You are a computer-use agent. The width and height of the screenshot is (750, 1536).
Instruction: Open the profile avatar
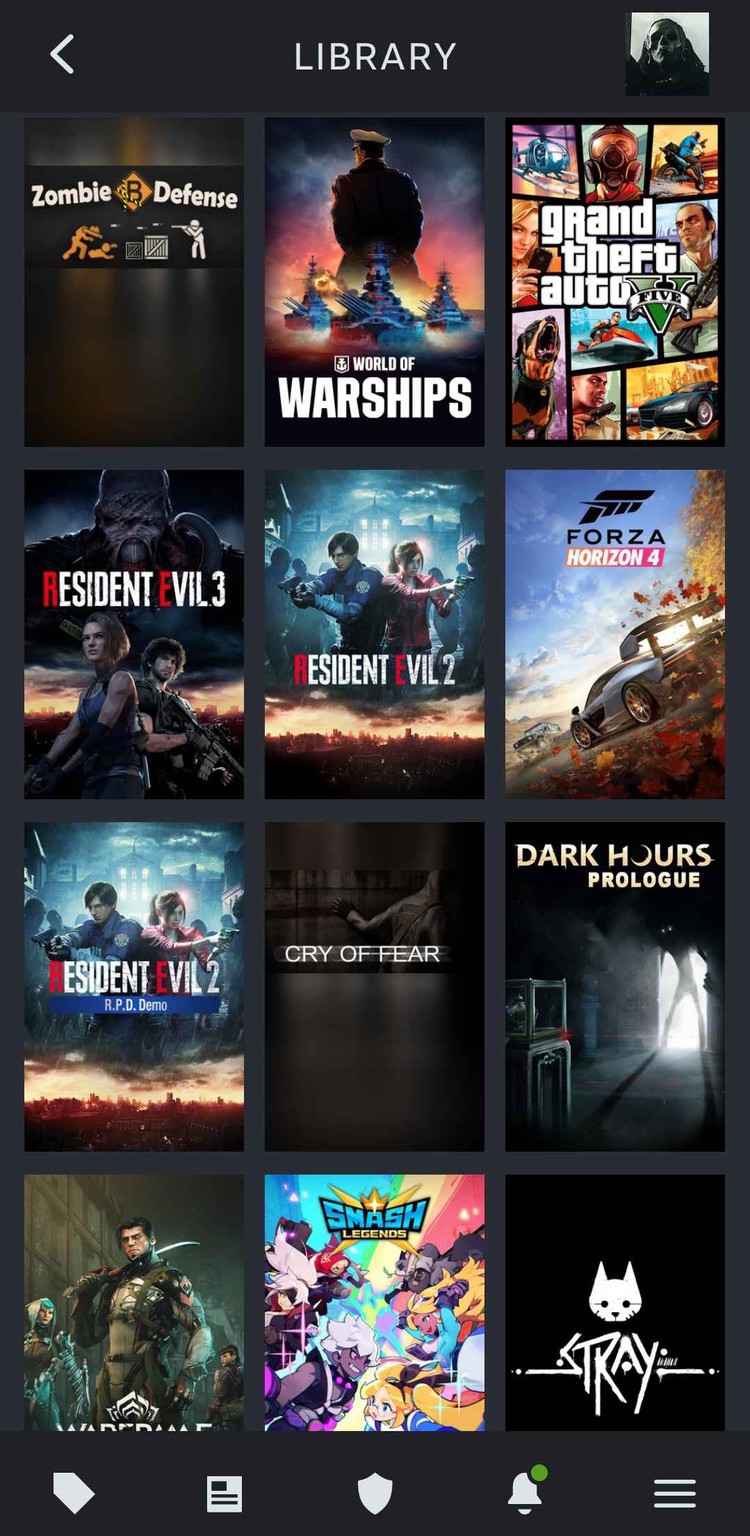point(667,54)
